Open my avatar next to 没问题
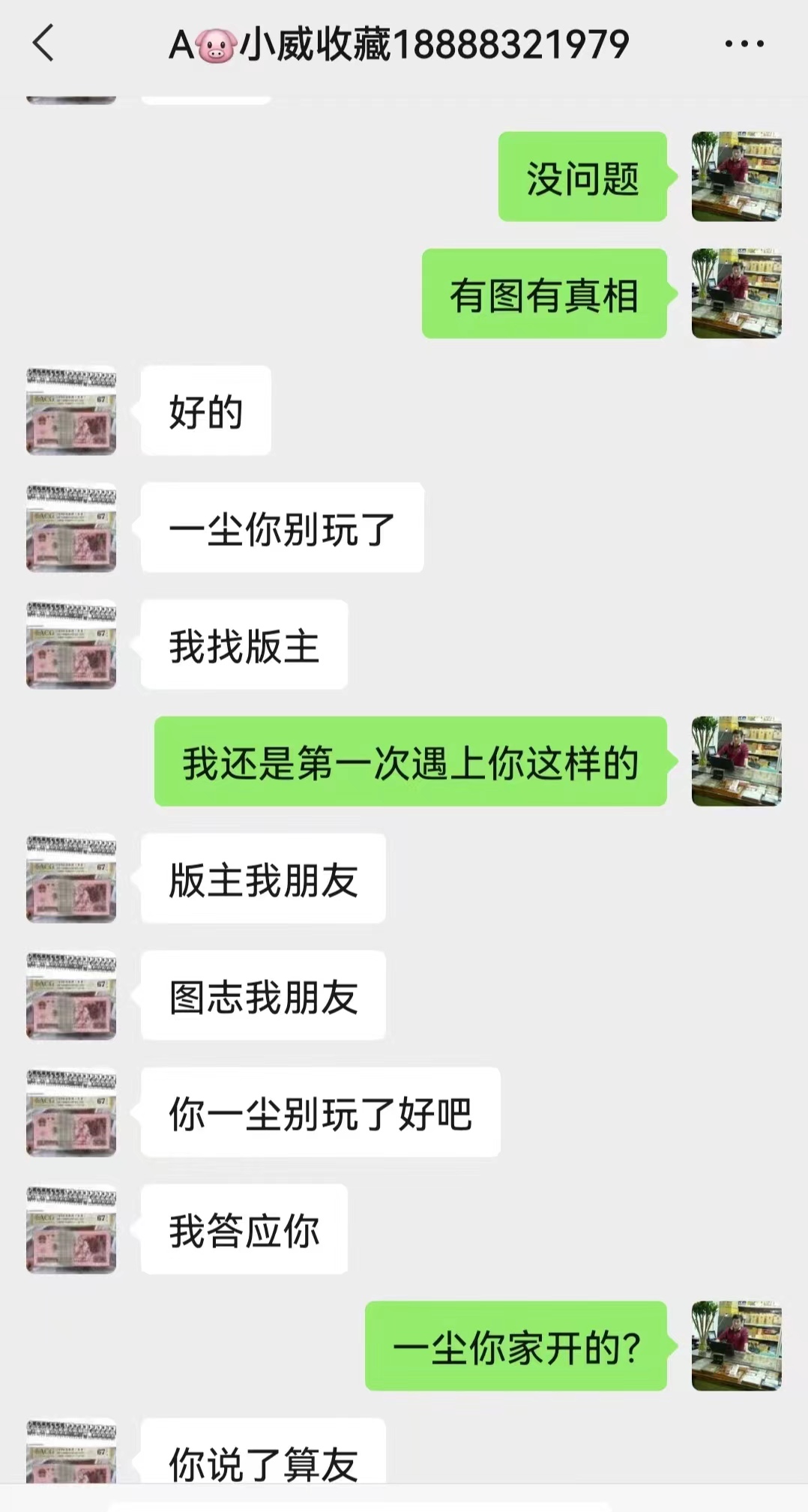 [x=736, y=177]
